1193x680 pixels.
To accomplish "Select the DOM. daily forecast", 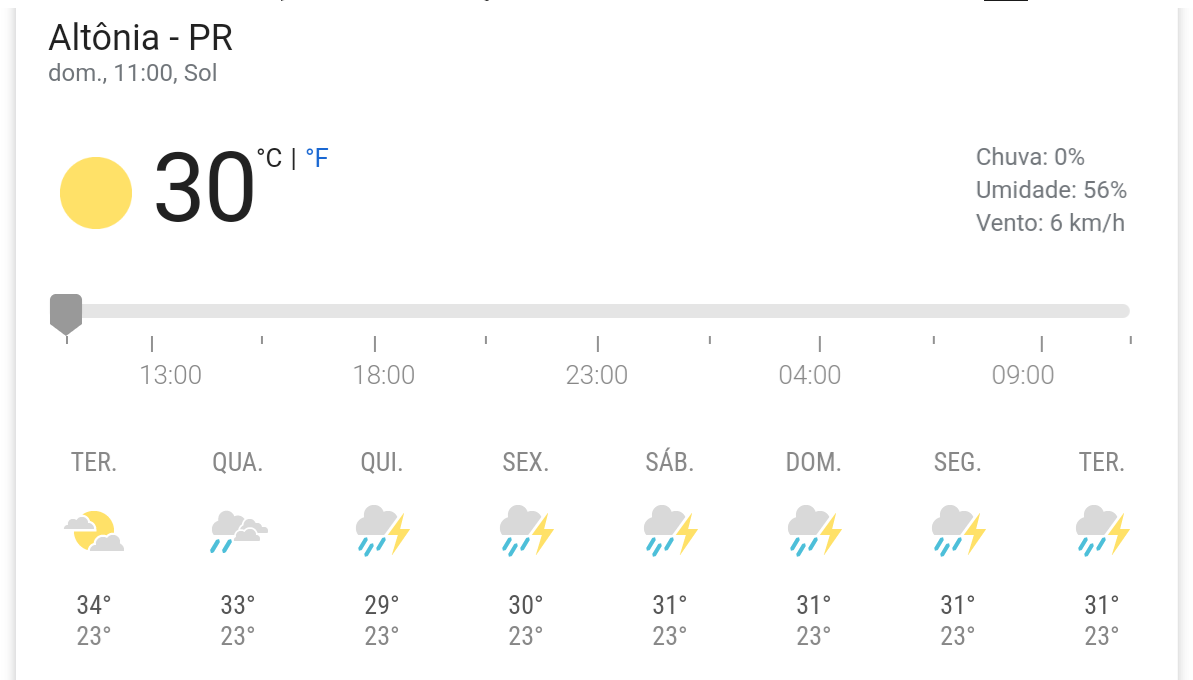I will (814, 548).
